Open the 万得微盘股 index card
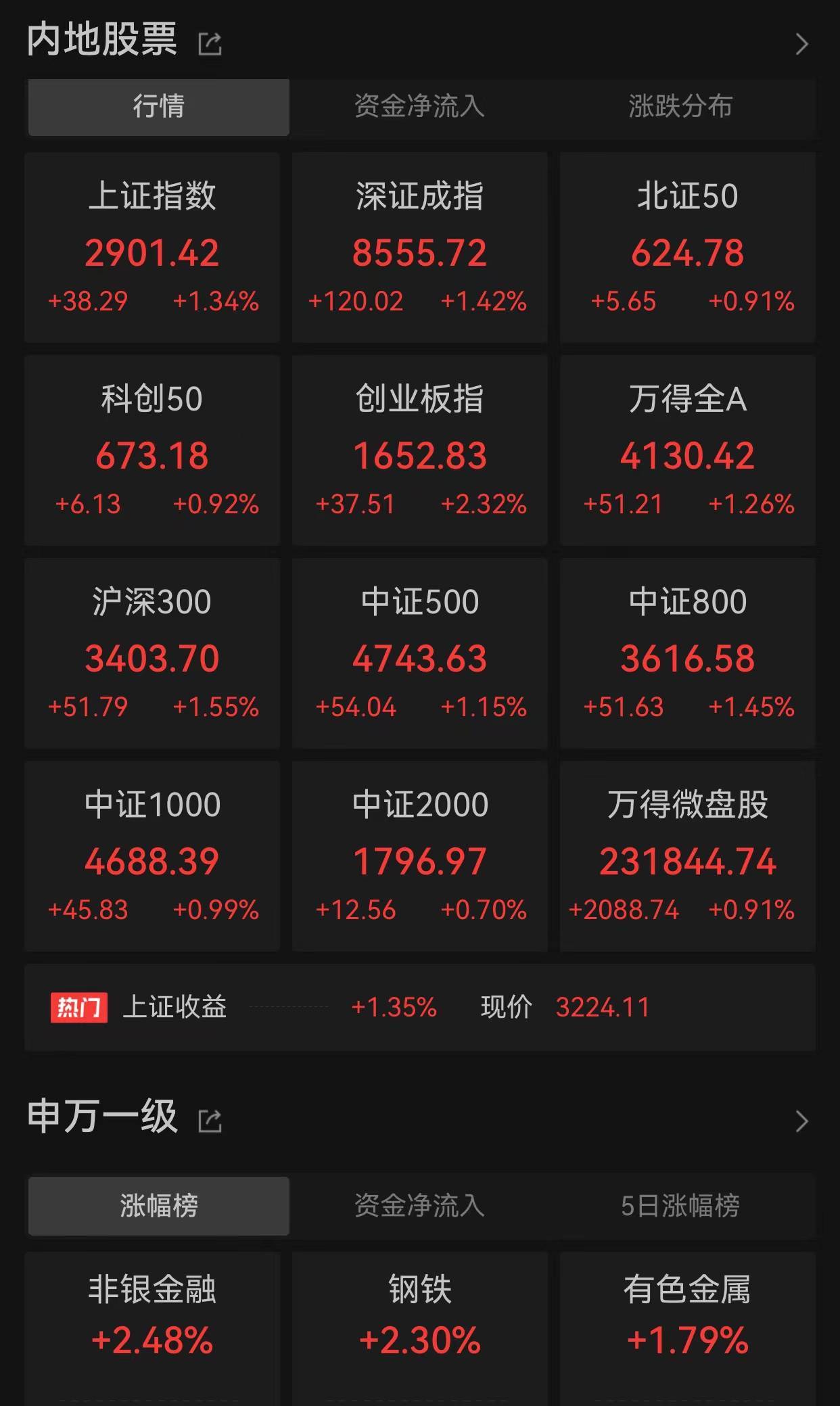The height and width of the screenshot is (1406, 840). (x=687, y=856)
